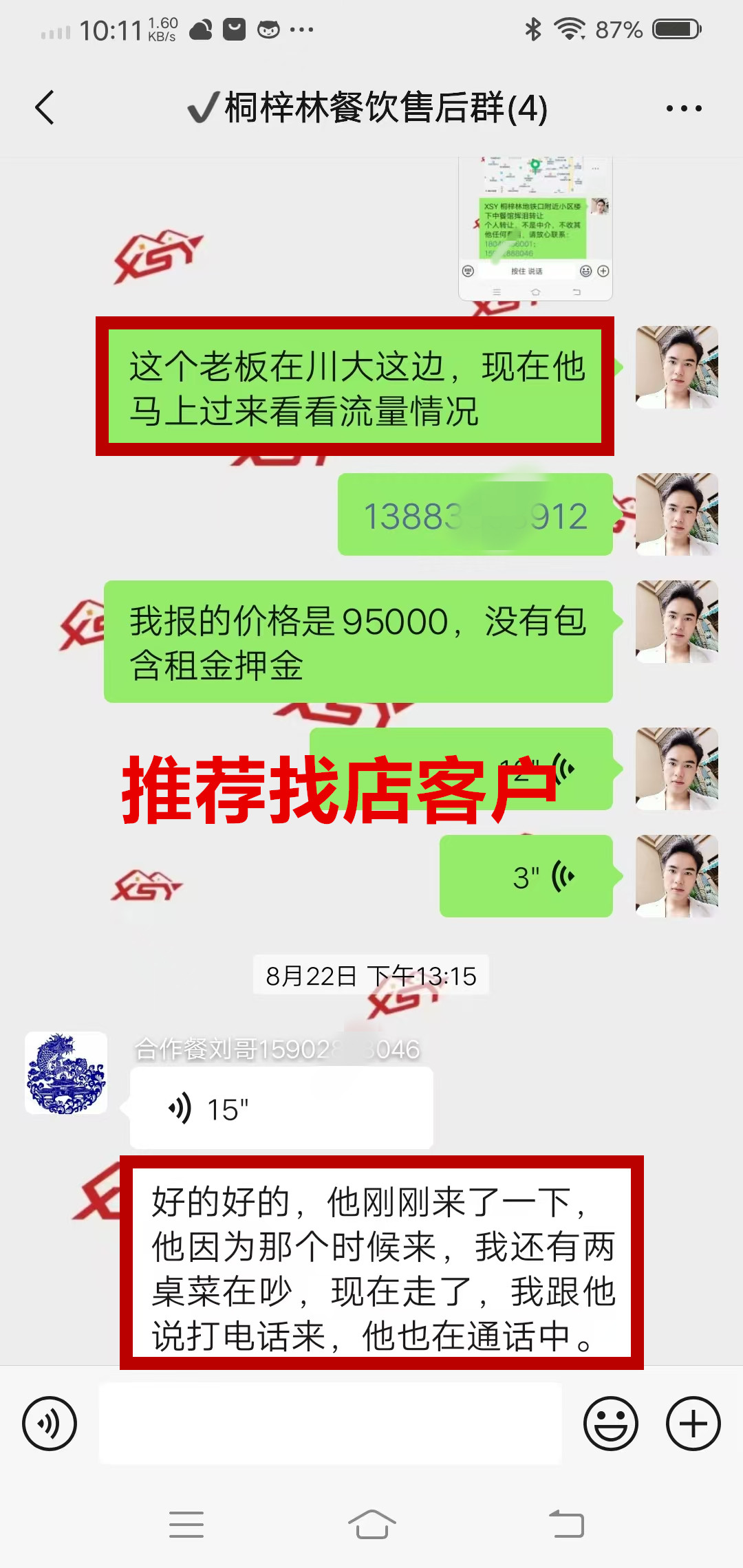Go back from the group chat
This screenshot has height=1568, width=743.
tap(45, 108)
